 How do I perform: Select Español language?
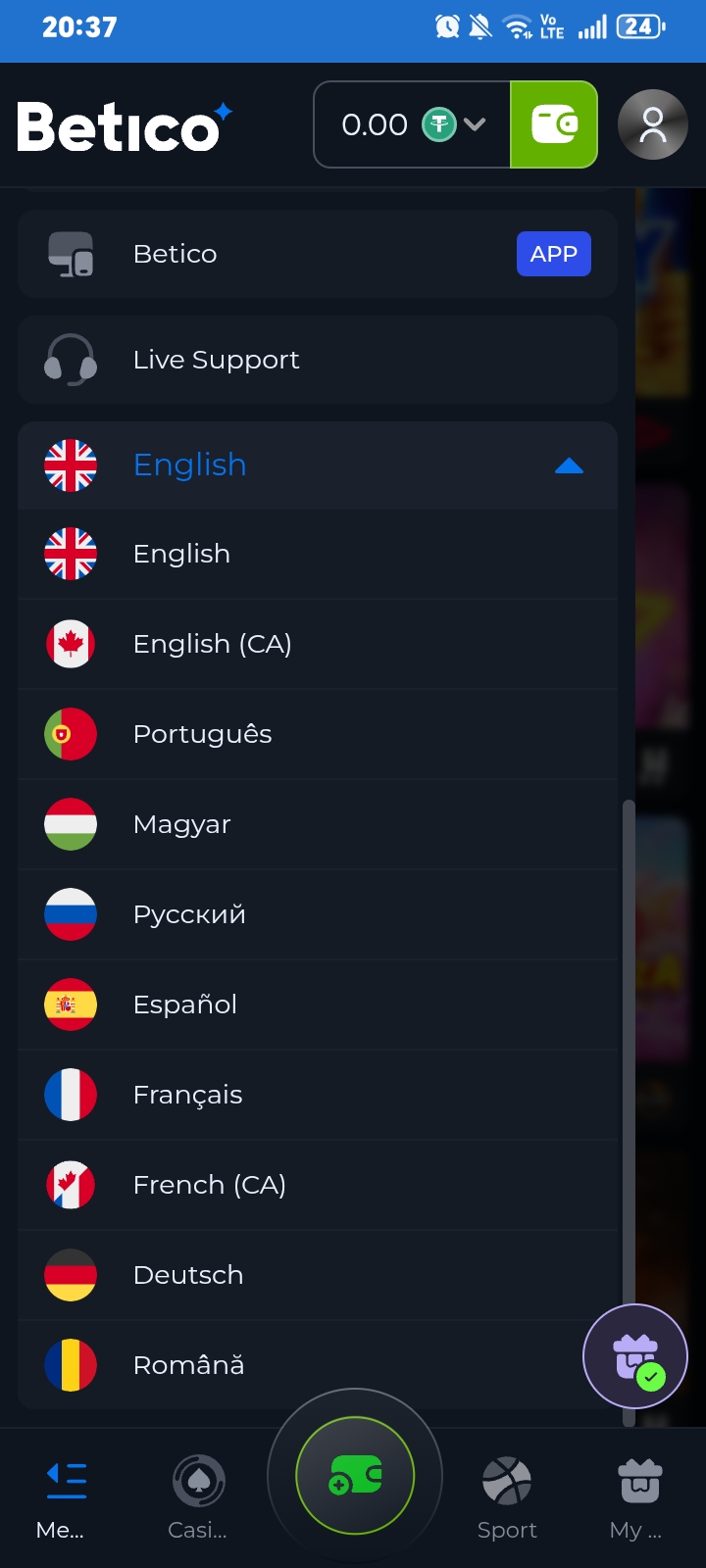(x=318, y=1004)
